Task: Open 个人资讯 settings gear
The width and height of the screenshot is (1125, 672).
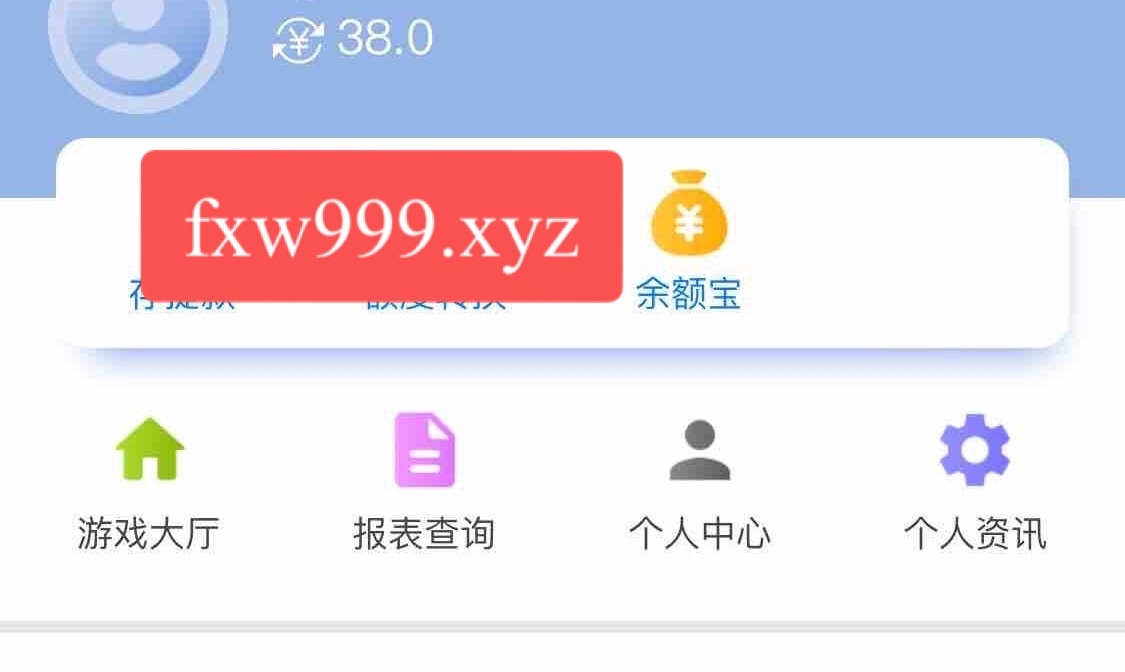Action: tap(974, 451)
